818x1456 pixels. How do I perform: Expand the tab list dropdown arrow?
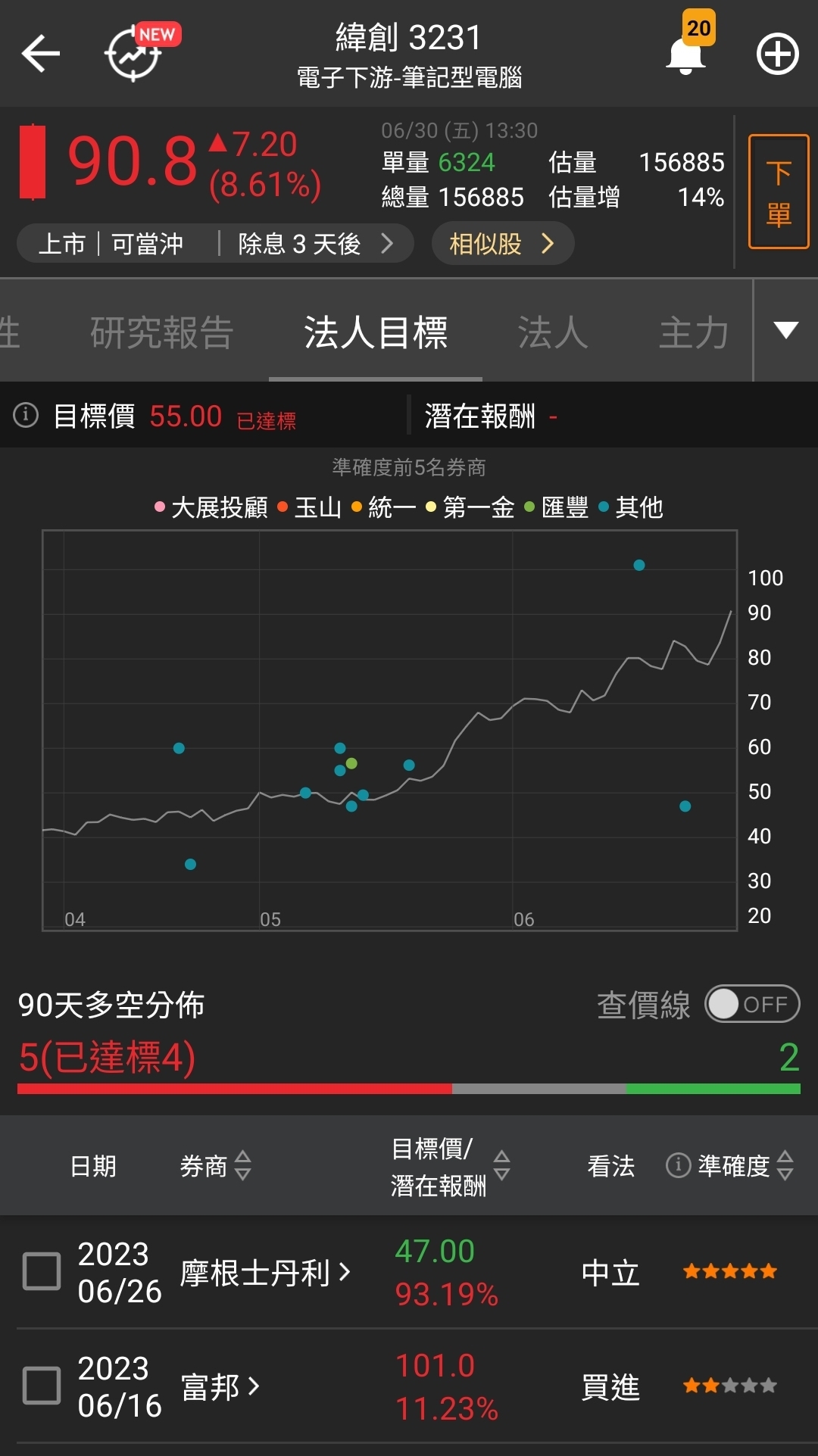[786, 330]
